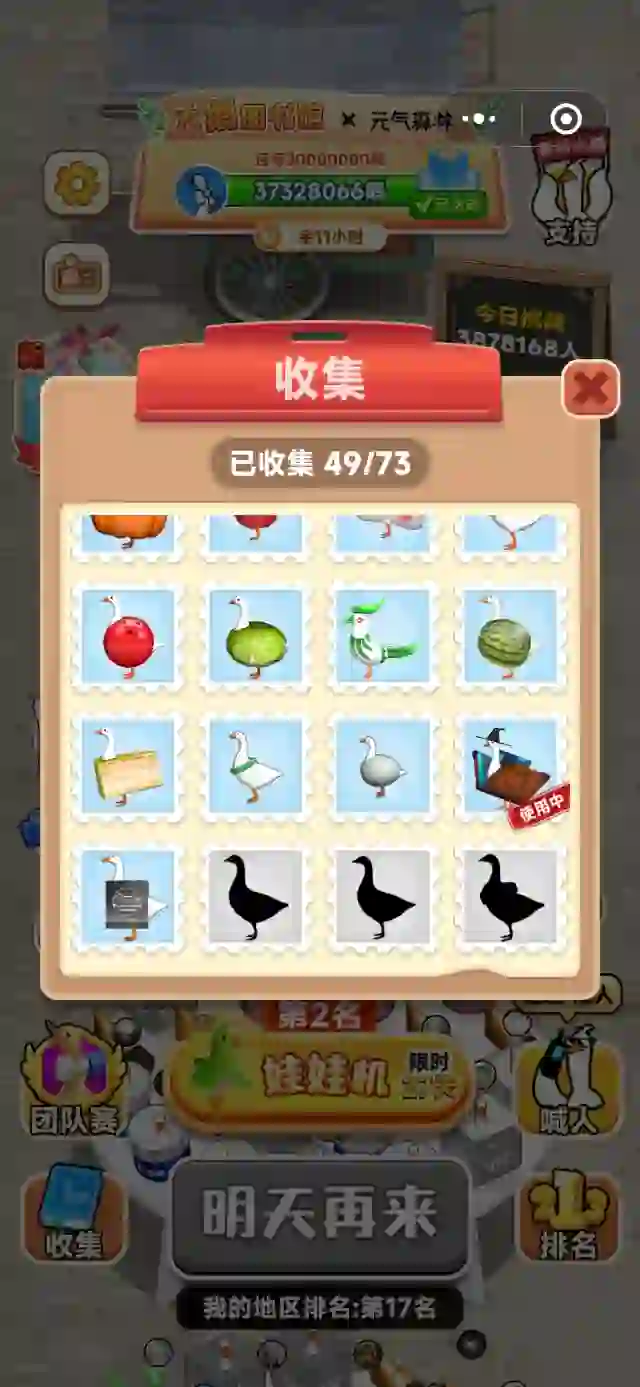The image size is (640, 1387).
Task: Select the red bowling ball goose stamp
Action: click(x=128, y=637)
